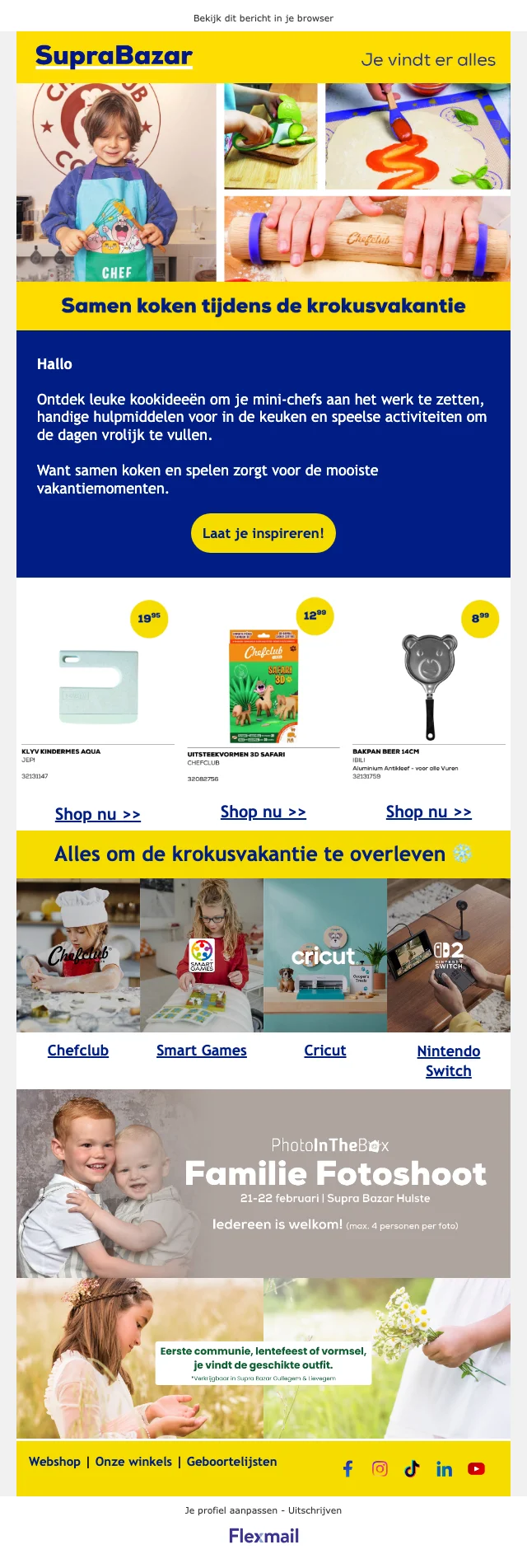Image resolution: width=527 pixels, height=1568 pixels.
Task: Visit the Cricut link
Action: (325, 1051)
